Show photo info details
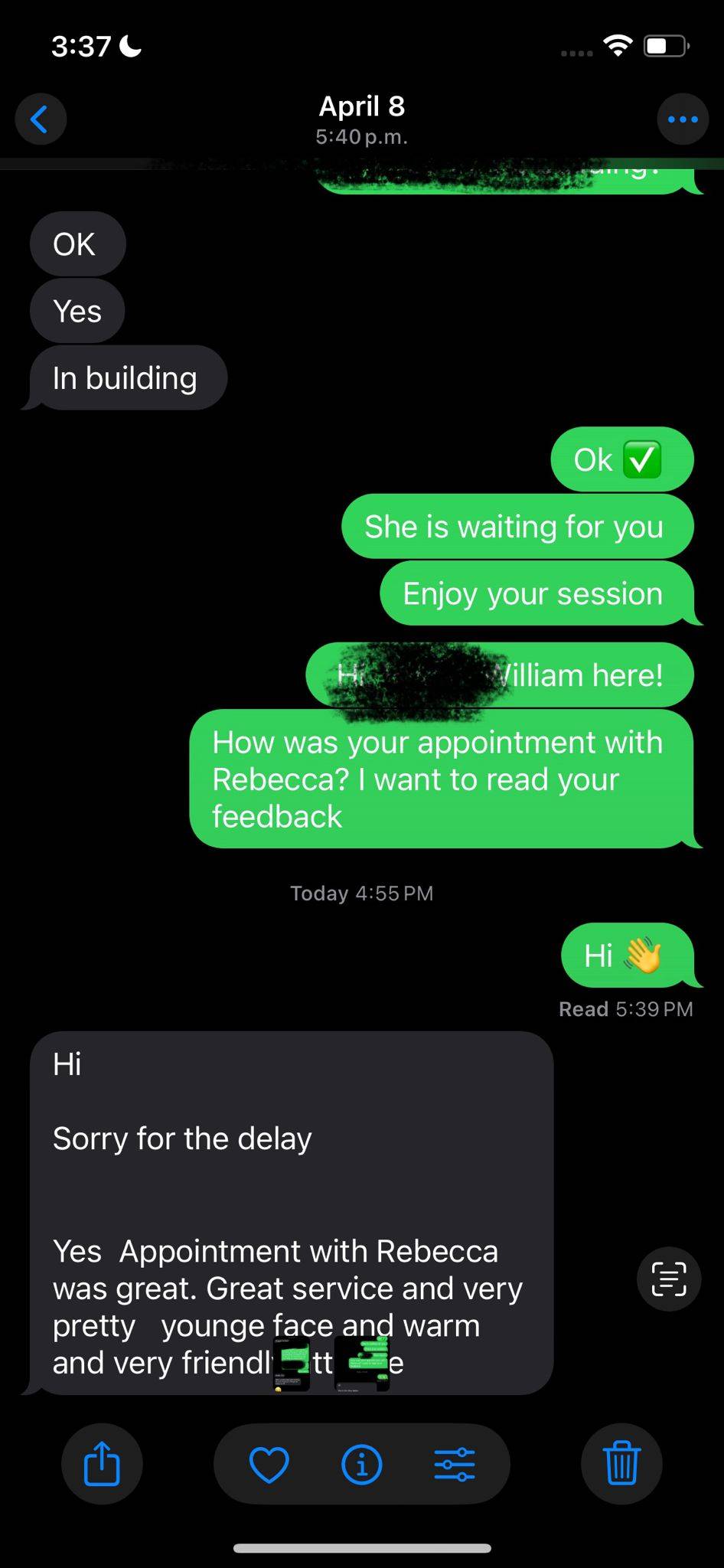The height and width of the screenshot is (1568, 724). (x=361, y=1464)
